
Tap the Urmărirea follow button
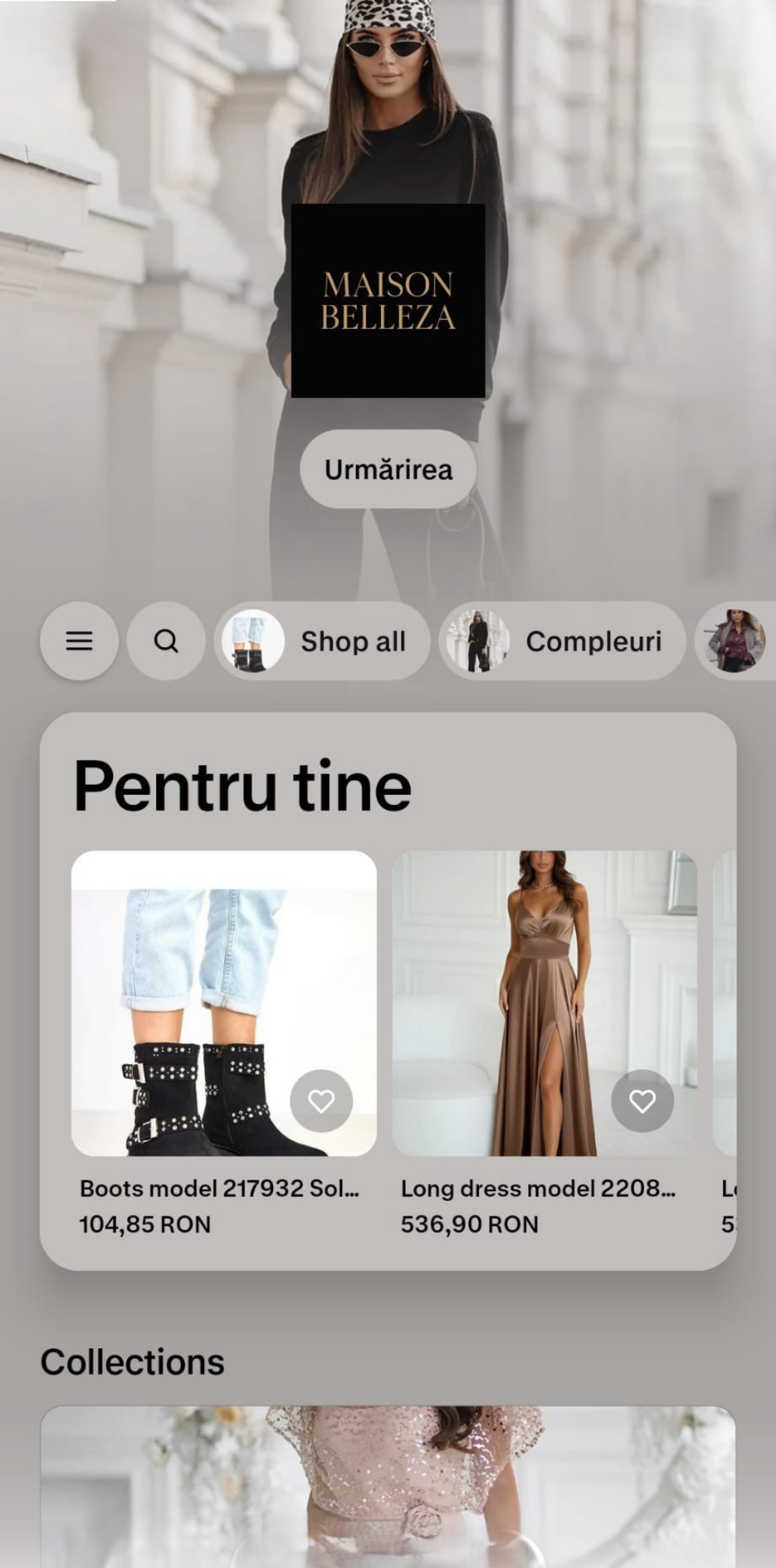coord(388,470)
